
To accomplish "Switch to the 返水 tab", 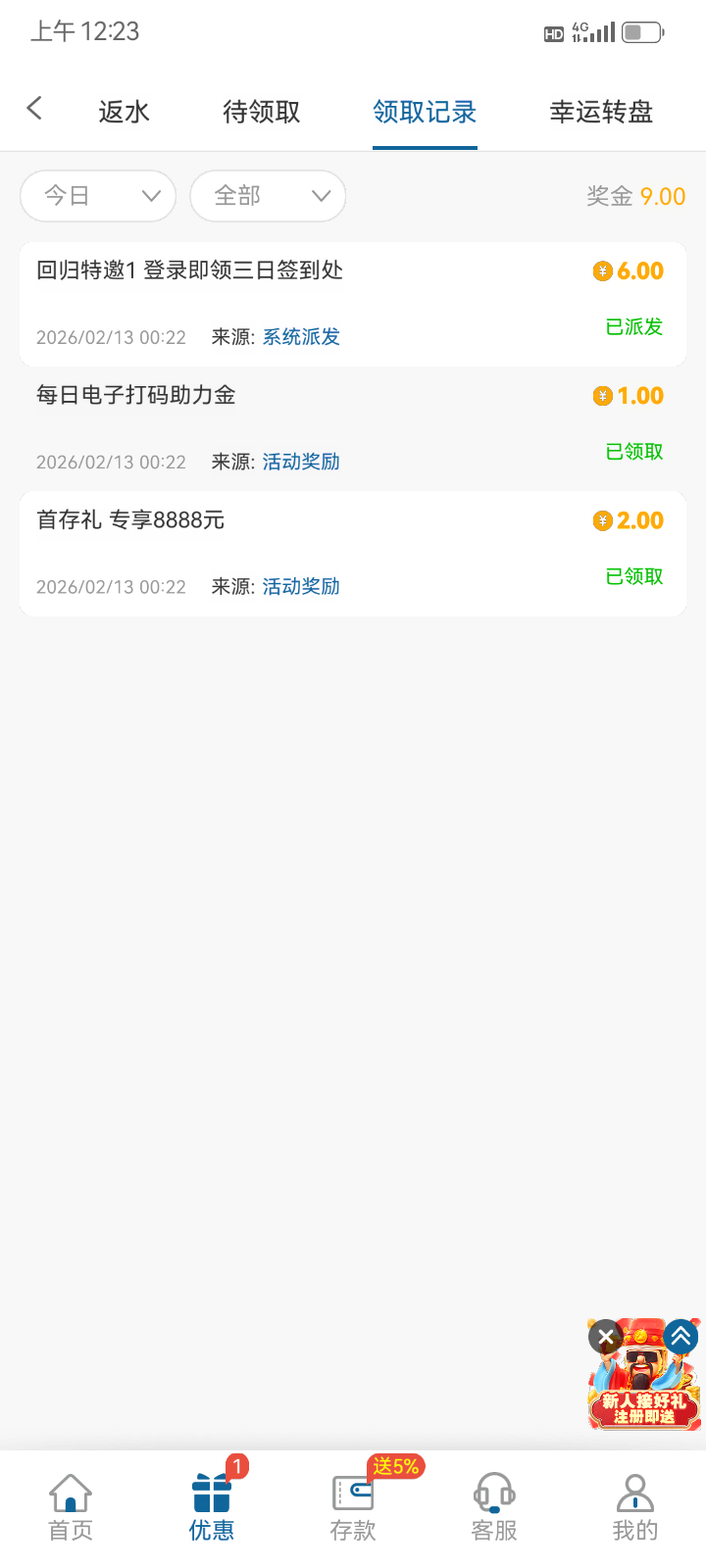I will [x=124, y=112].
